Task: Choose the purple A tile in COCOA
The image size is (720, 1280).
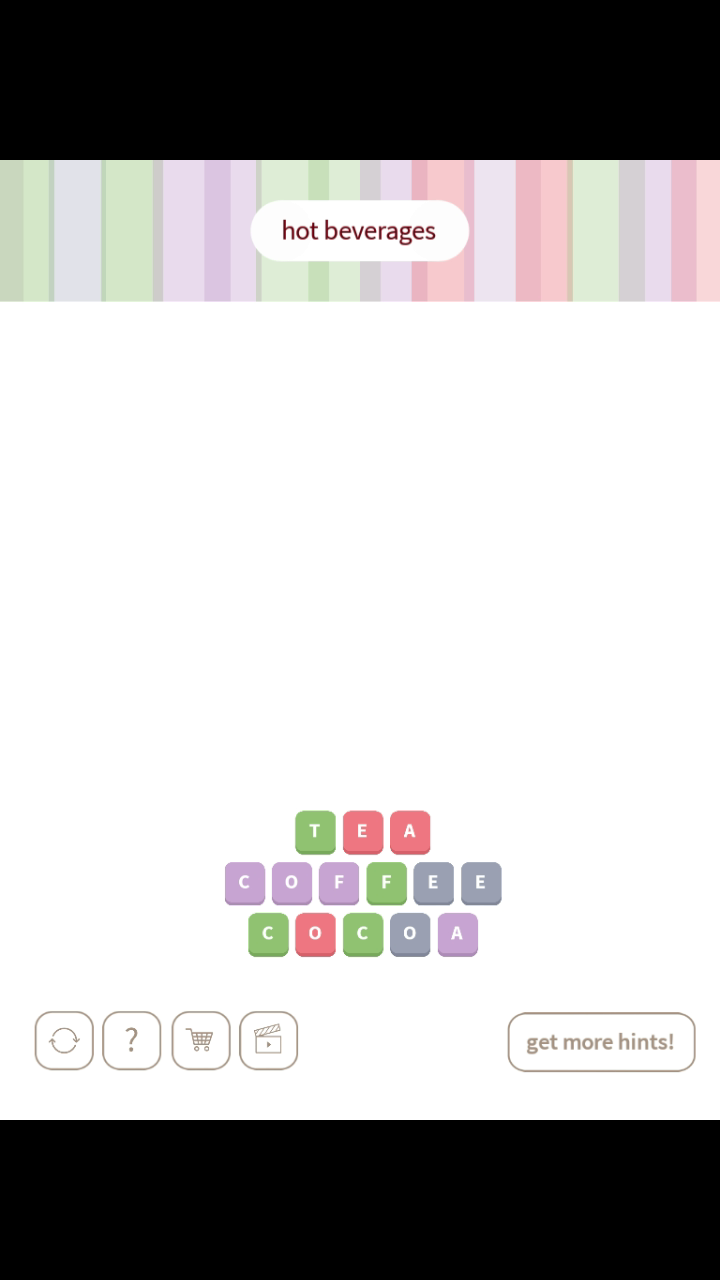Action: tap(457, 934)
